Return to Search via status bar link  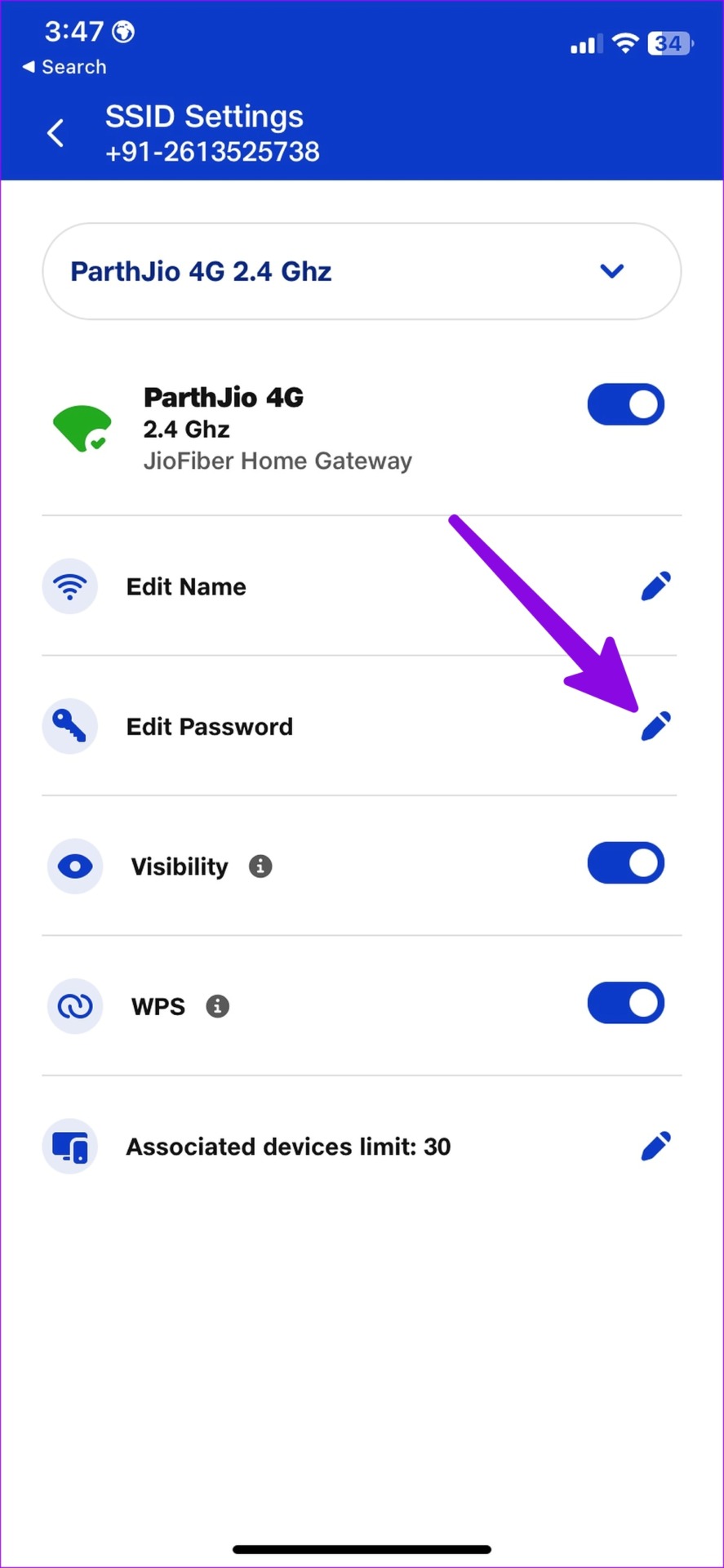point(64,67)
